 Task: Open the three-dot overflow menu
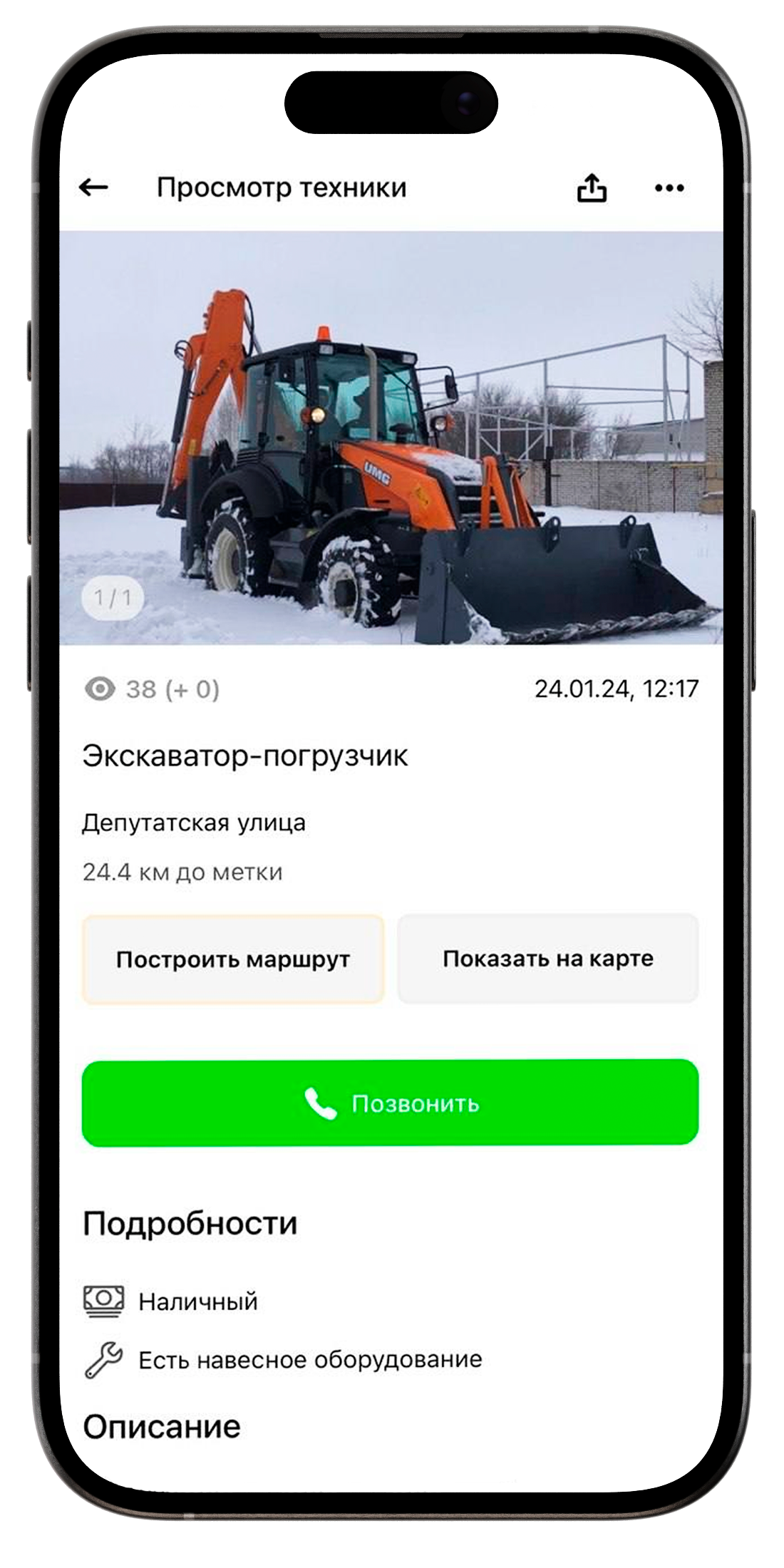coord(669,188)
